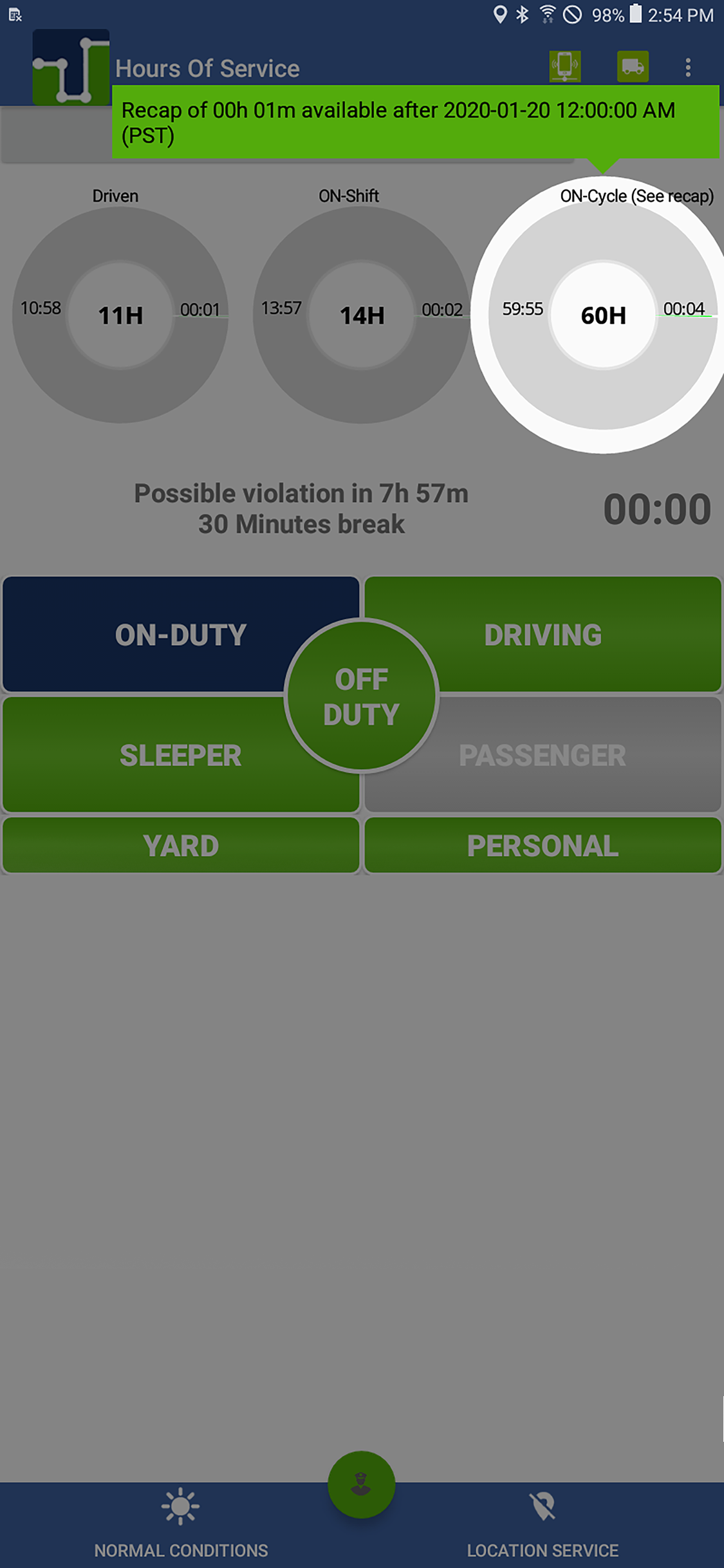This screenshot has height=1568, width=724.
Task: Open the ON-Cycle 60H recap gauge
Action: (x=603, y=315)
